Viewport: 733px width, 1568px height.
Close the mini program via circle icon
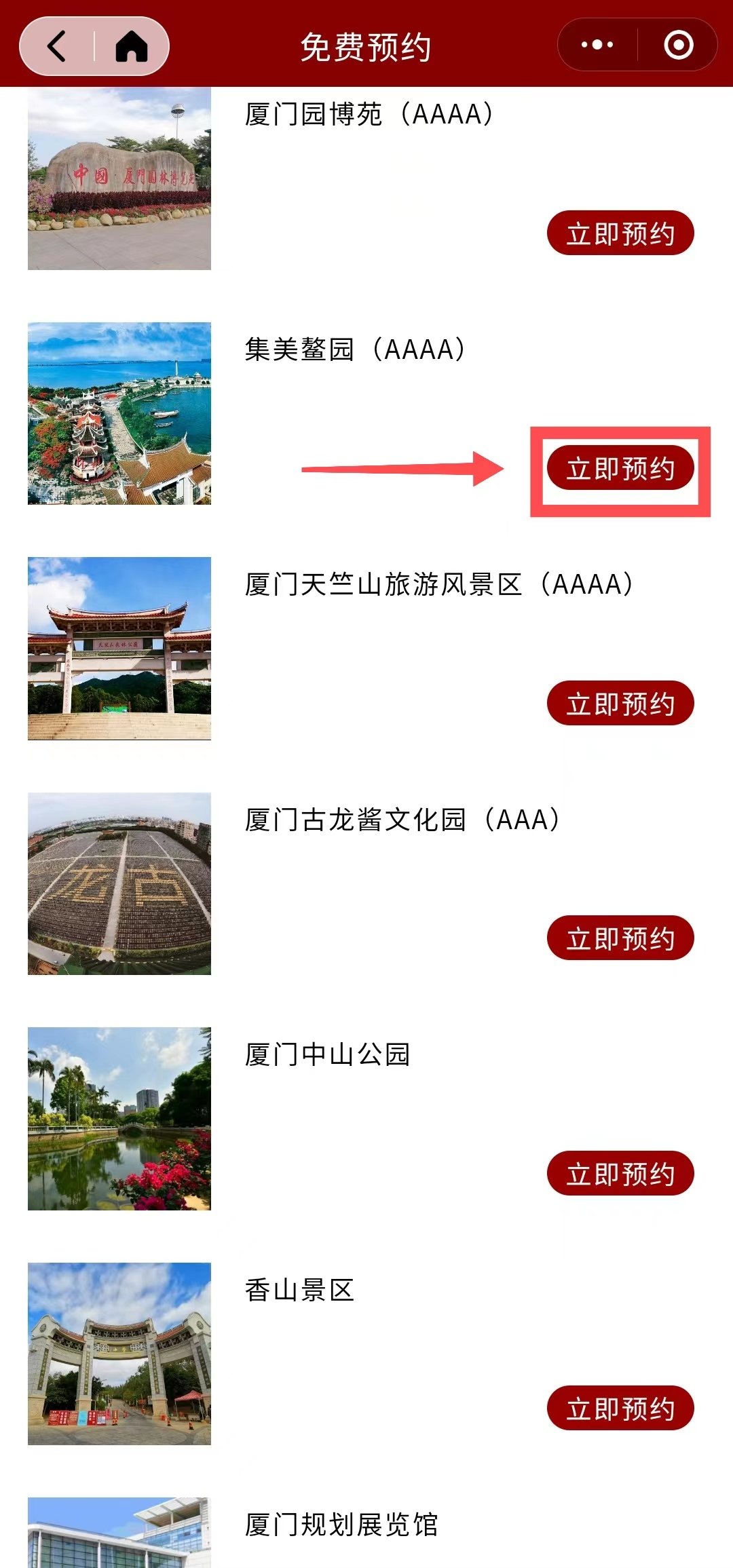tap(679, 45)
